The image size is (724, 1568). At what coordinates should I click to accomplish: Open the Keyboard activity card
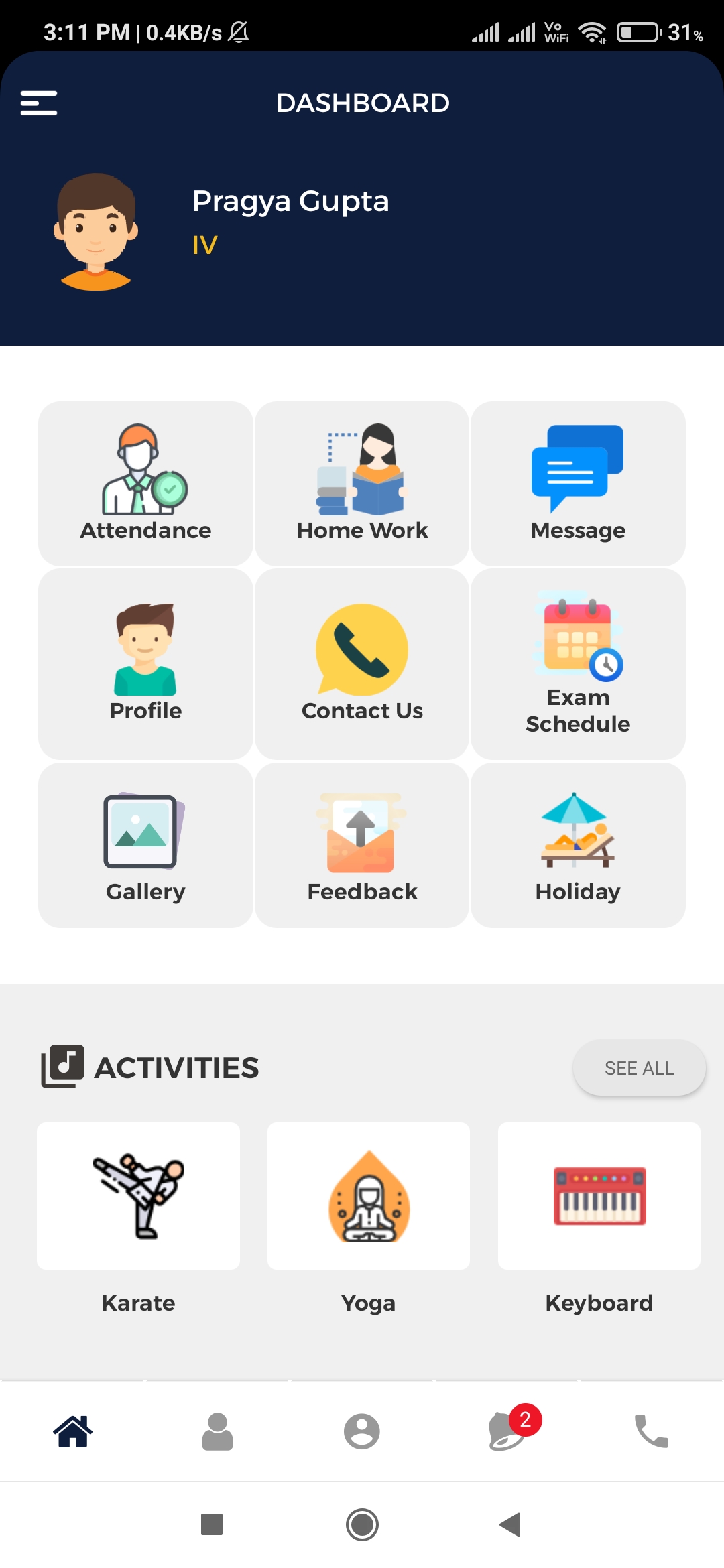pos(599,1196)
